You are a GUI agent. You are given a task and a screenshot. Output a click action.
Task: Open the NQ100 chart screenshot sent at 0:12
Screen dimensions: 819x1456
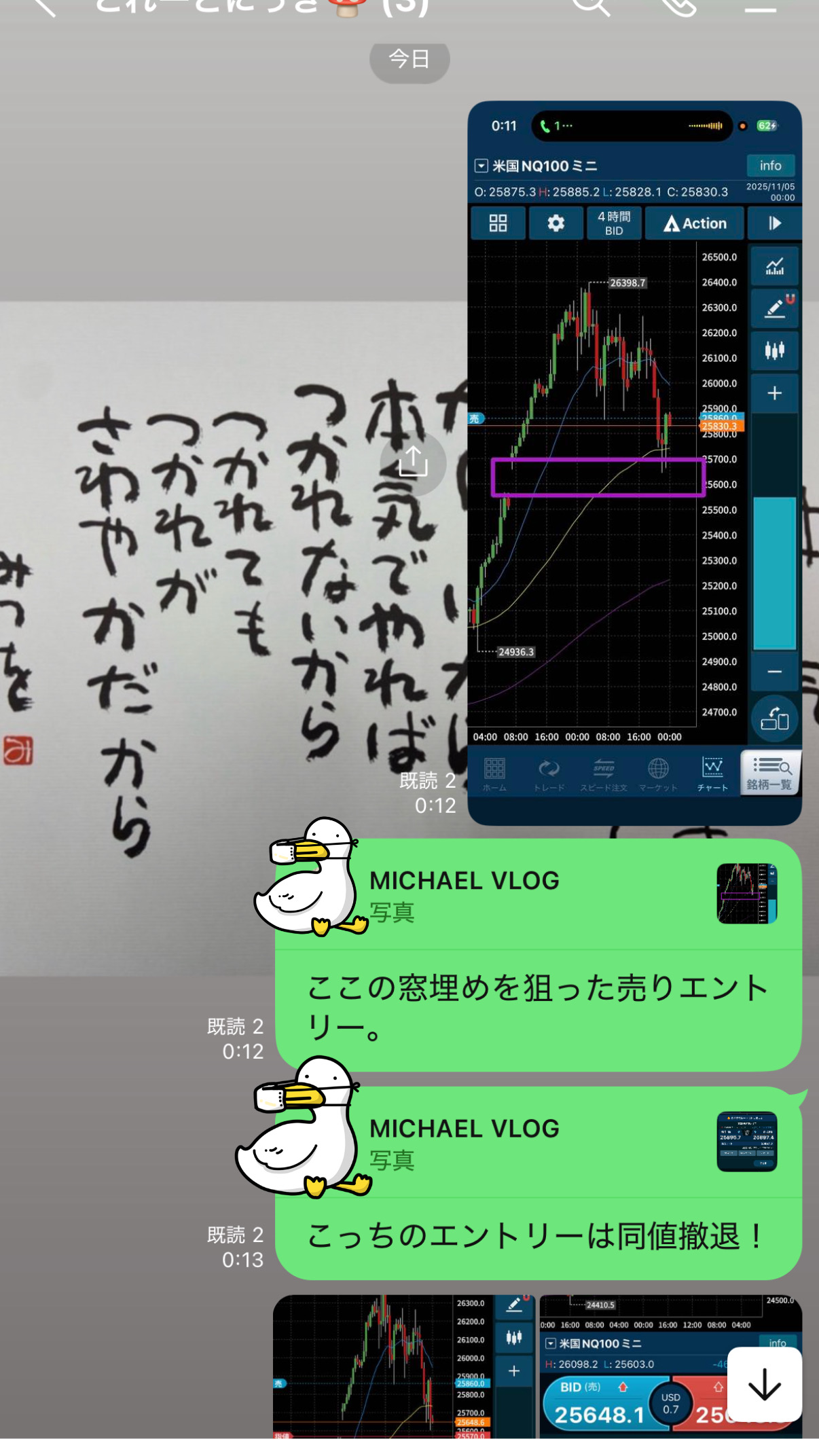click(634, 462)
